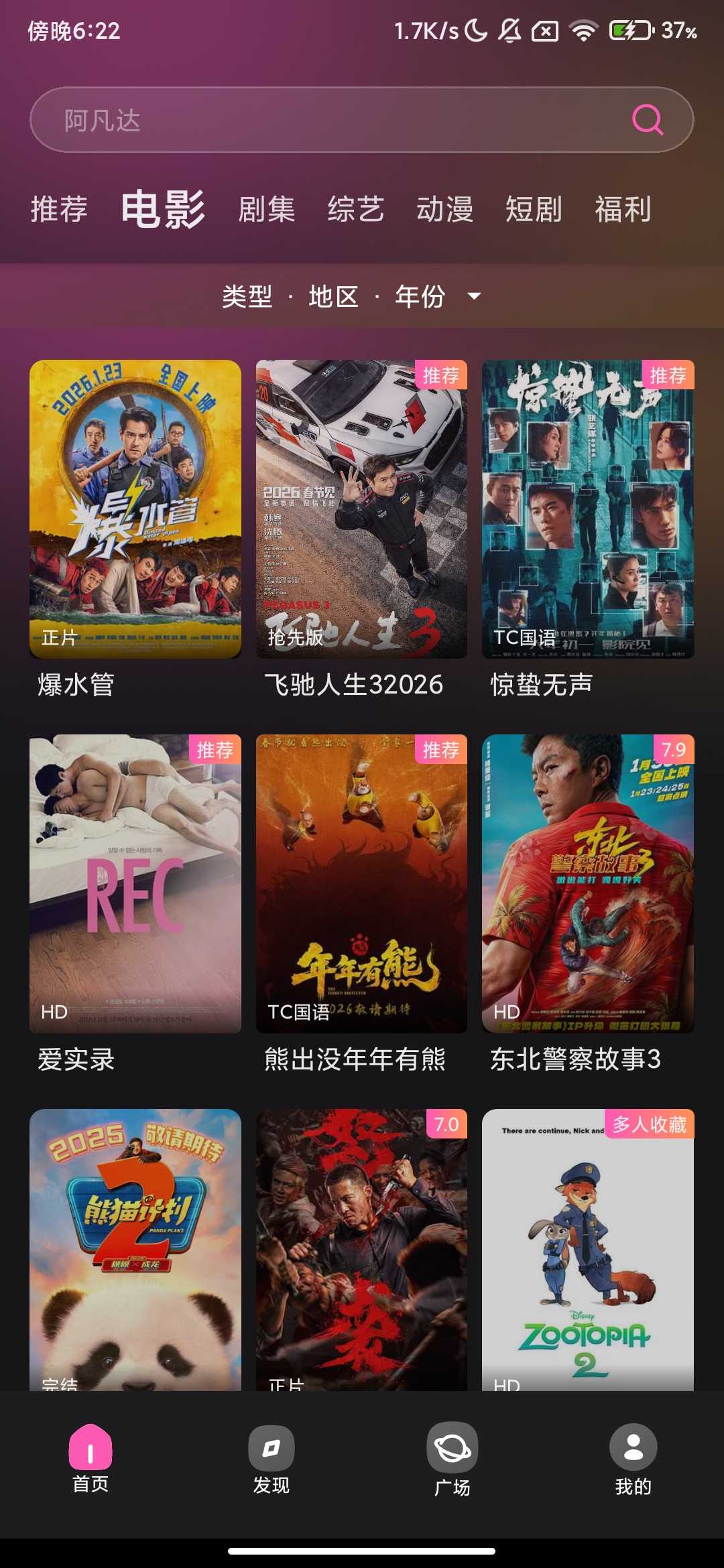Open 东北警察故事3 movie

[588, 883]
